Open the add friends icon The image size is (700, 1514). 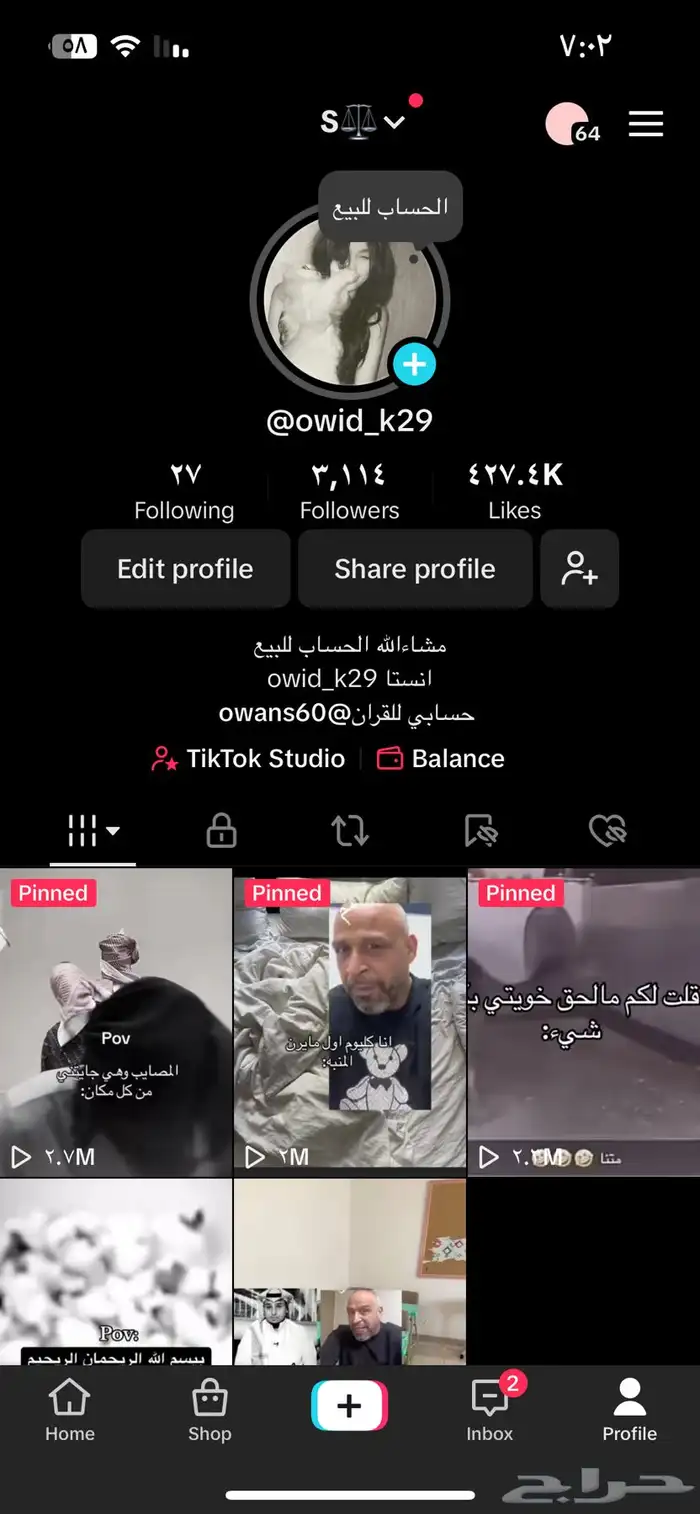tap(580, 569)
